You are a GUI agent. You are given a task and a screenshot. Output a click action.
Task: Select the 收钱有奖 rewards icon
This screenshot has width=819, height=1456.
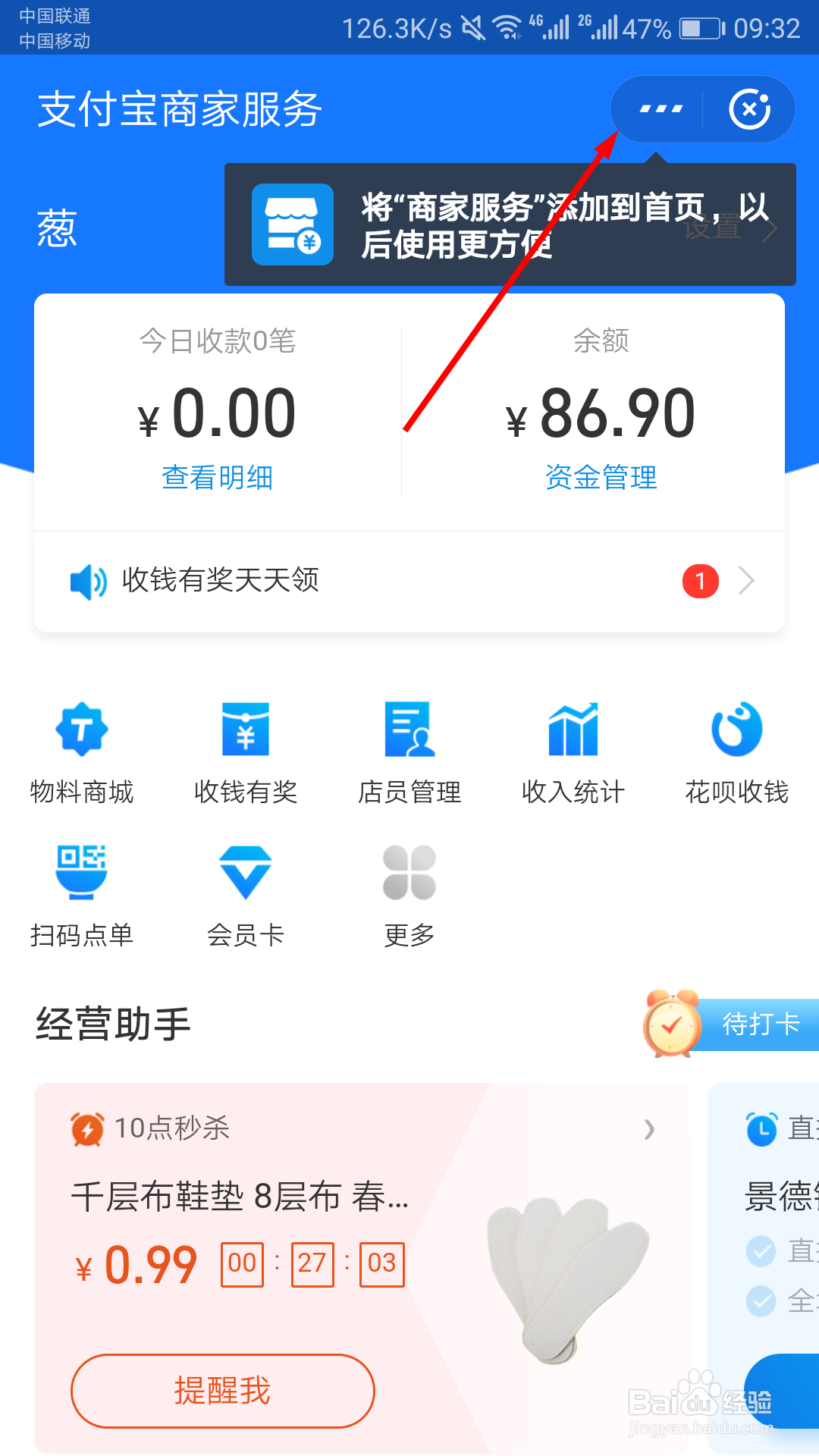[244, 751]
